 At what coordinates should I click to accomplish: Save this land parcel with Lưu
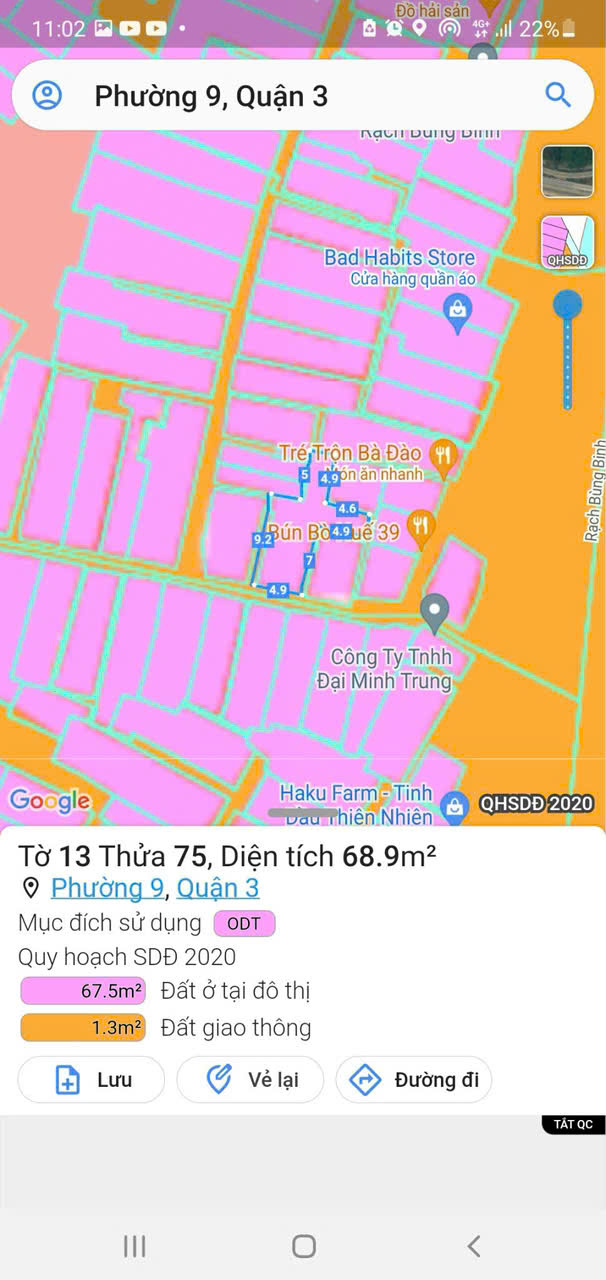pyautogui.click(x=91, y=1080)
